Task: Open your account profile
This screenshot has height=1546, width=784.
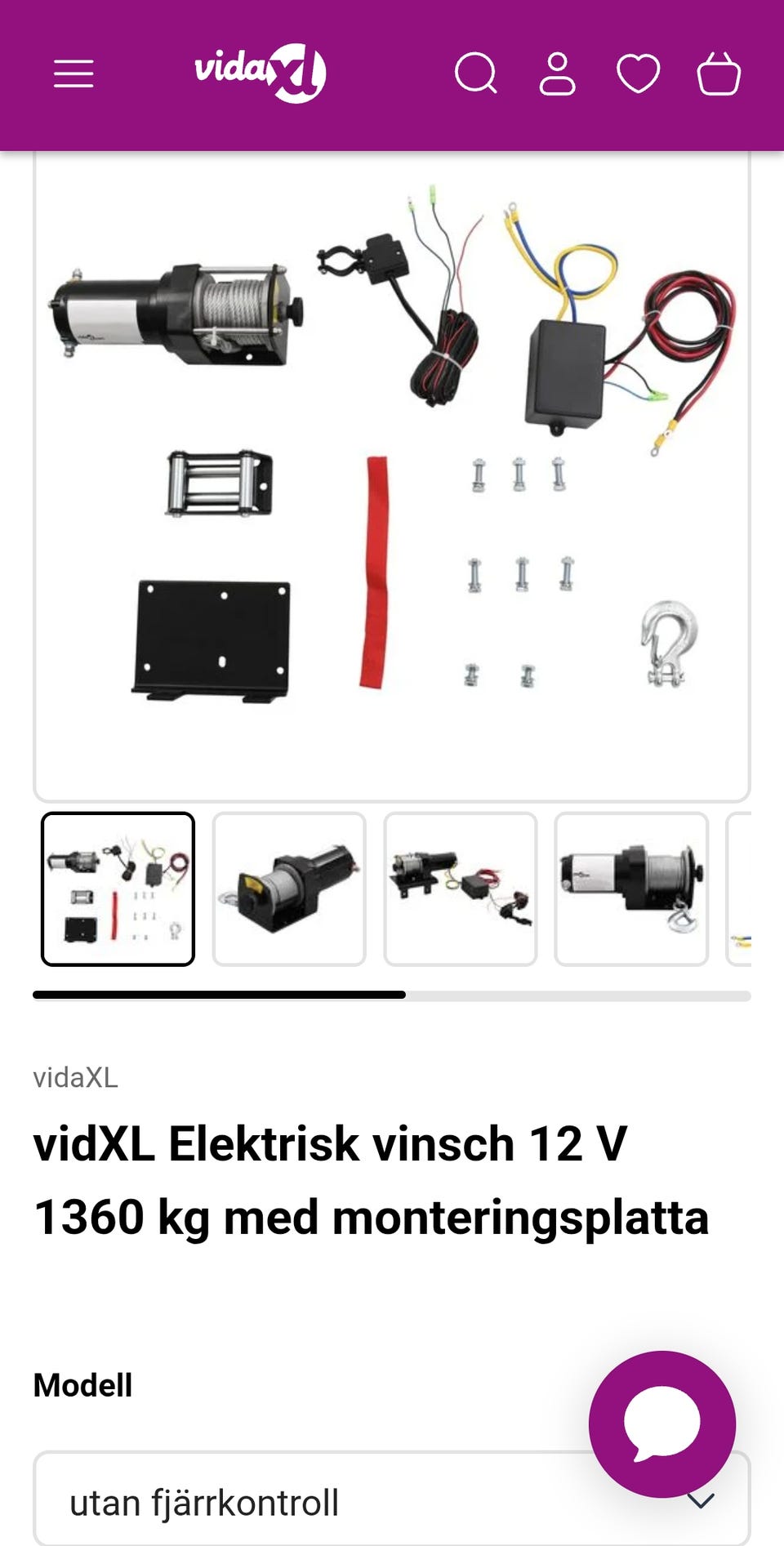Action: (x=556, y=74)
